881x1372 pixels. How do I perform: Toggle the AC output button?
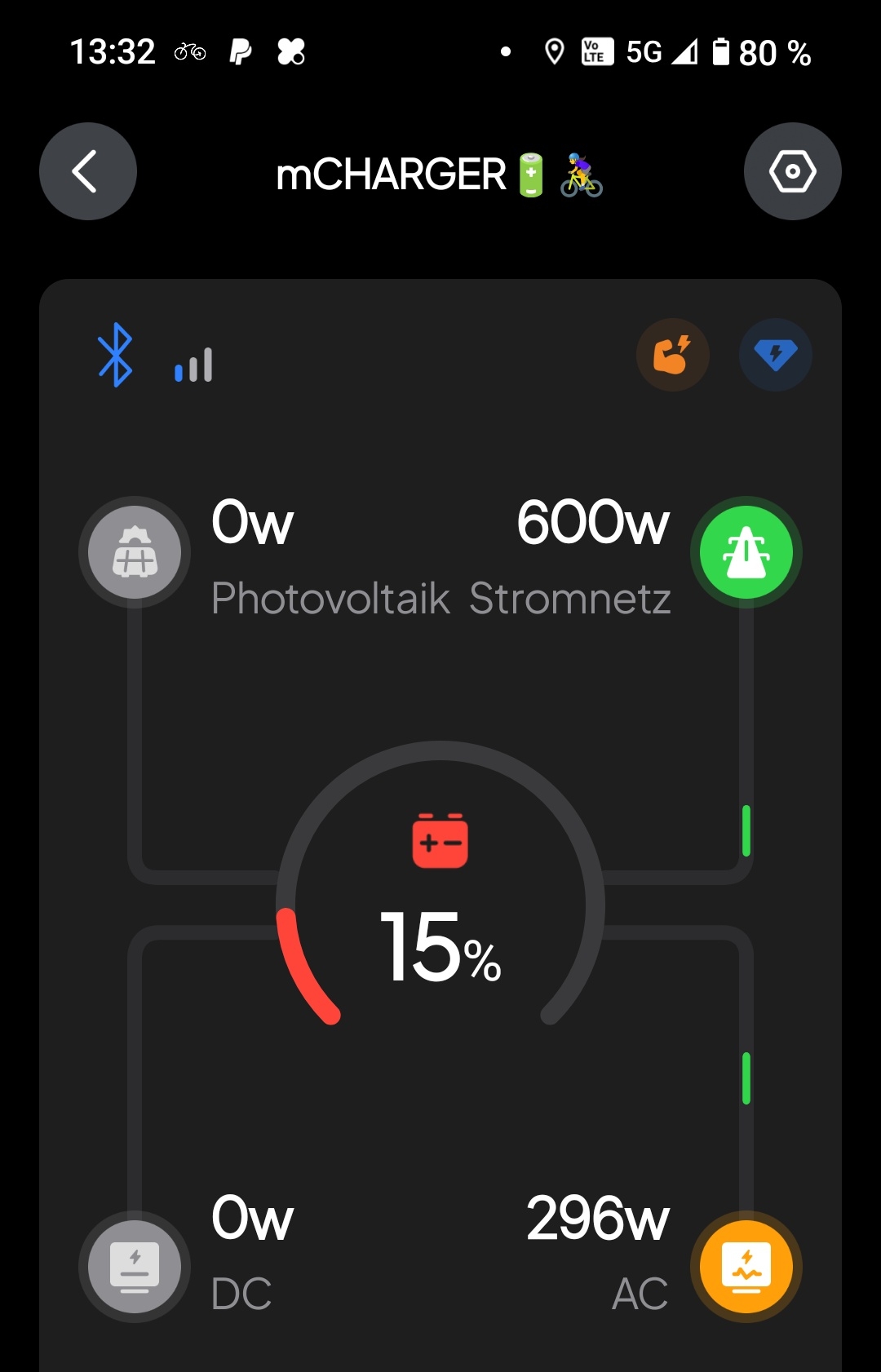[x=746, y=1266]
